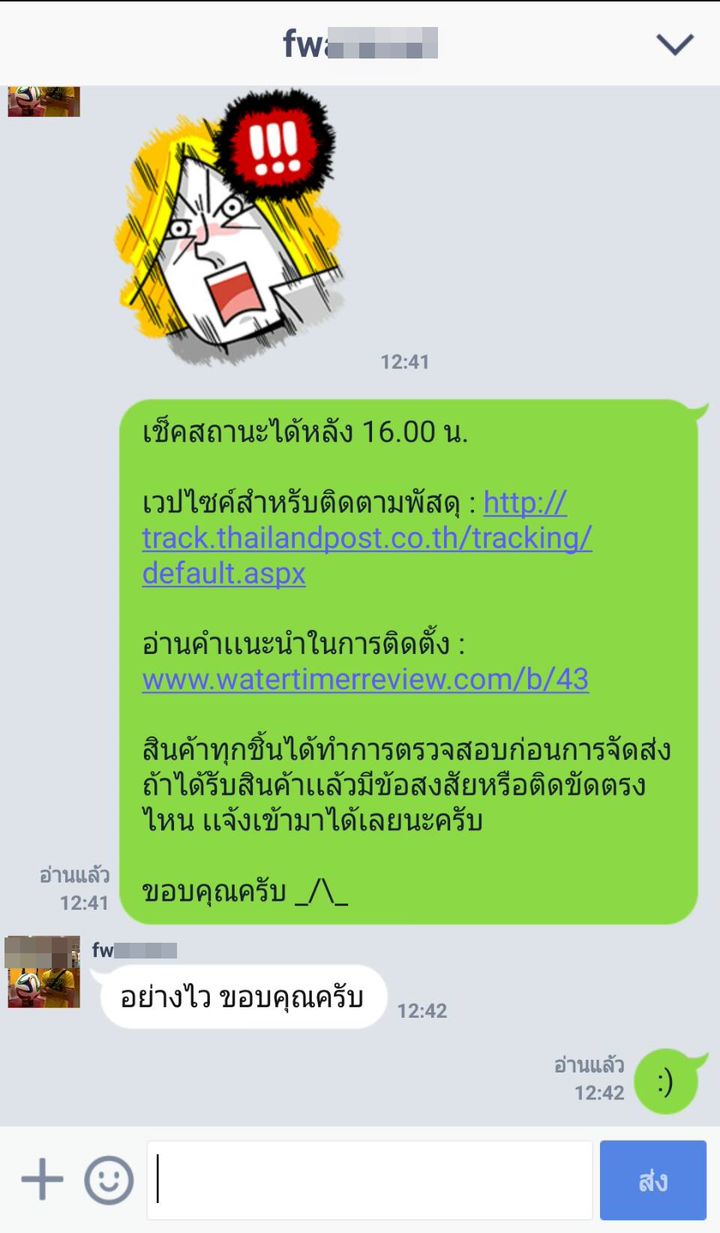This screenshot has width=720, height=1233.
Task: Open the watertimerreview.com installation guide link
Action: click(x=365, y=680)
